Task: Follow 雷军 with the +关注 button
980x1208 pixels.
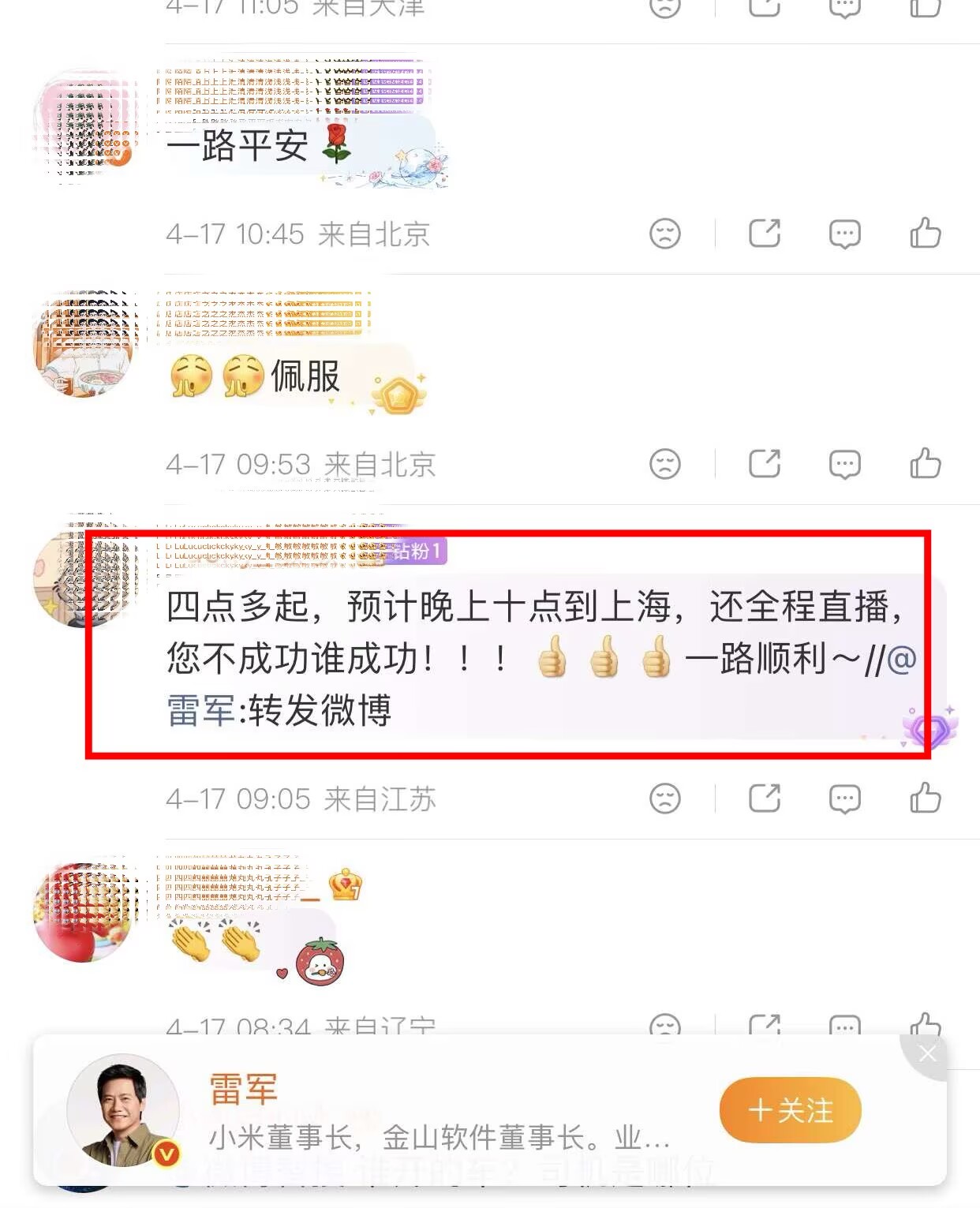Action: point(790,1110)
